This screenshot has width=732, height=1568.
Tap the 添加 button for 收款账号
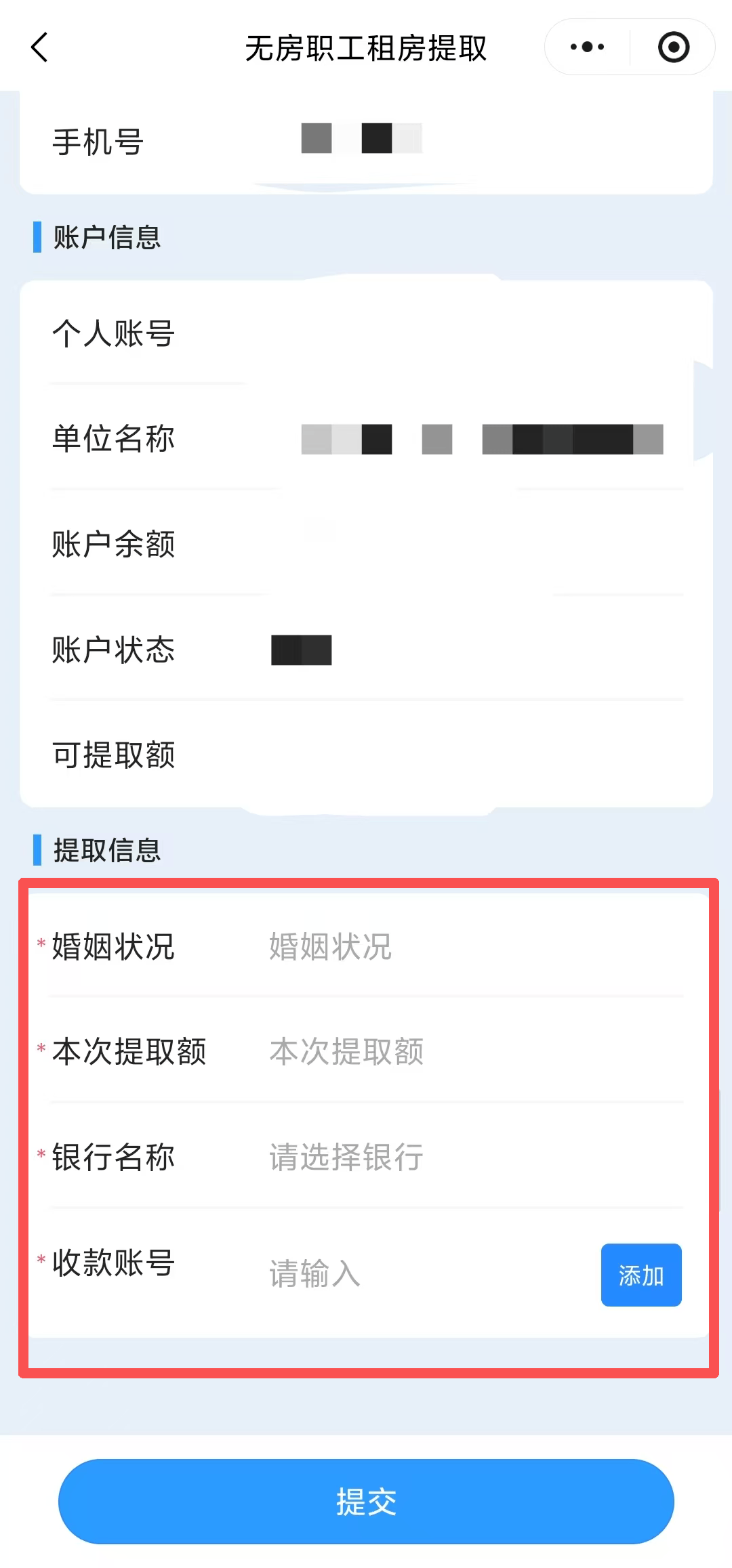(640, 1275)
